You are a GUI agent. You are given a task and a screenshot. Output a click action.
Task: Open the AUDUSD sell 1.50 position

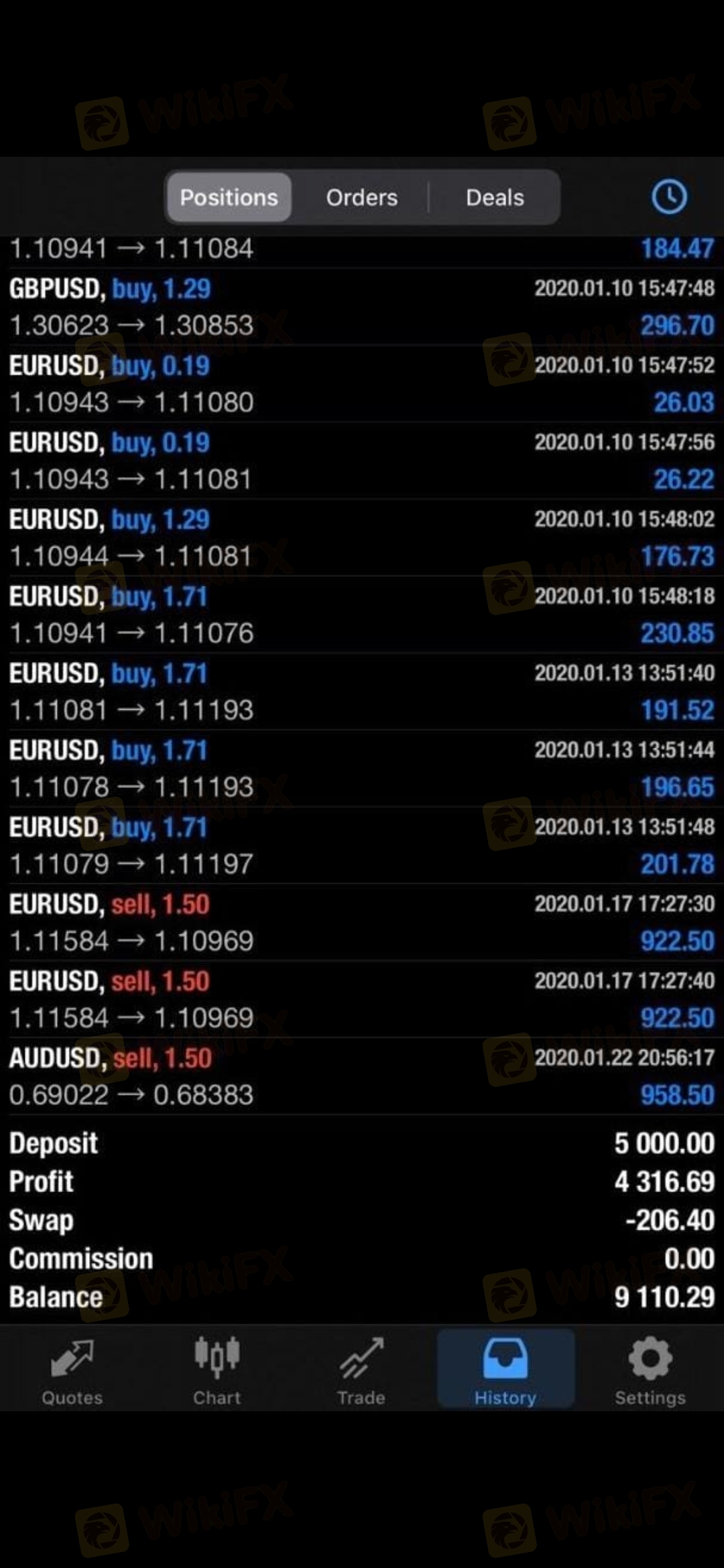(x=362, y=1077)
